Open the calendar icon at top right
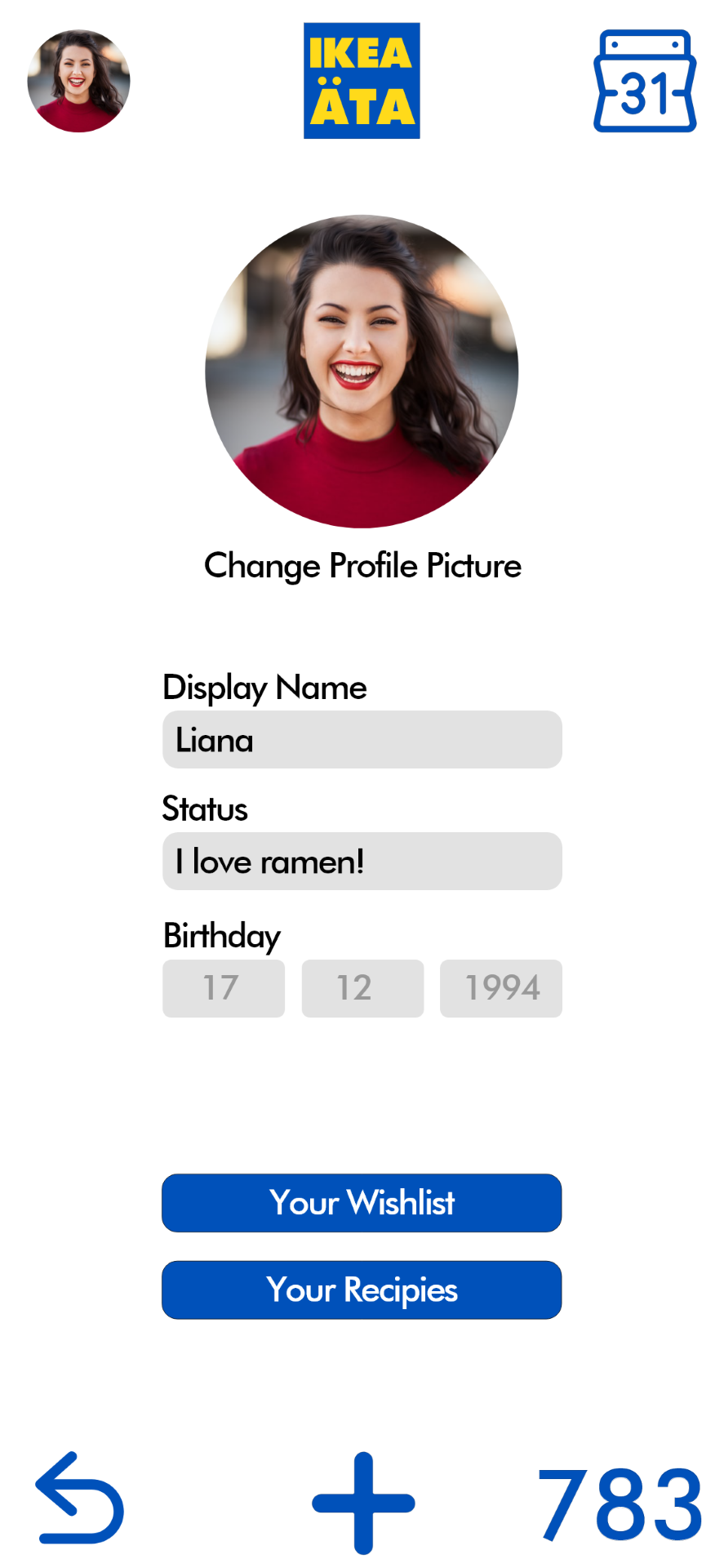This screenshot has width=724, height=1568. pos(645,79)
